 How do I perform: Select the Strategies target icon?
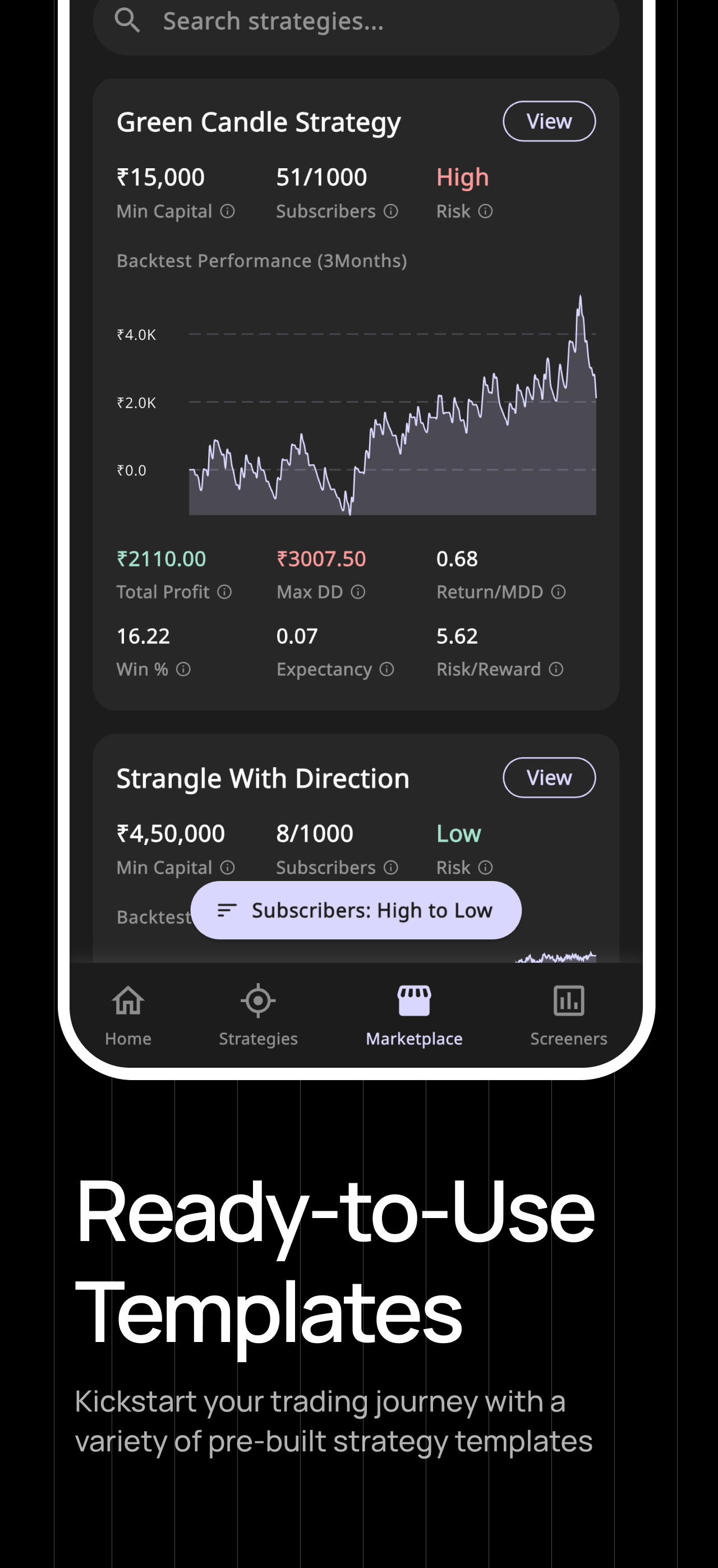[257, 1000]
